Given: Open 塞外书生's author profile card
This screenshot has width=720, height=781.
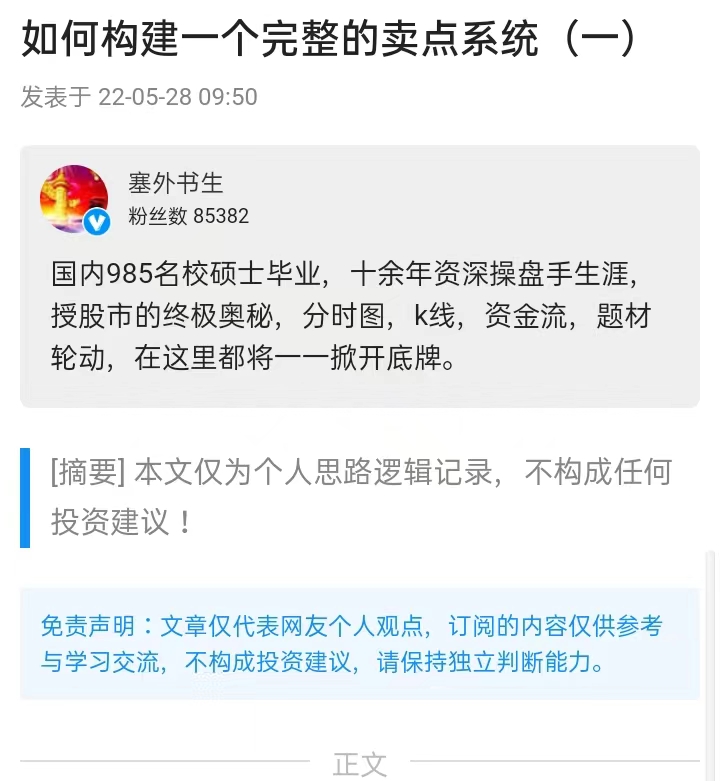Looking at the screenshot, I should coord(176,184).
